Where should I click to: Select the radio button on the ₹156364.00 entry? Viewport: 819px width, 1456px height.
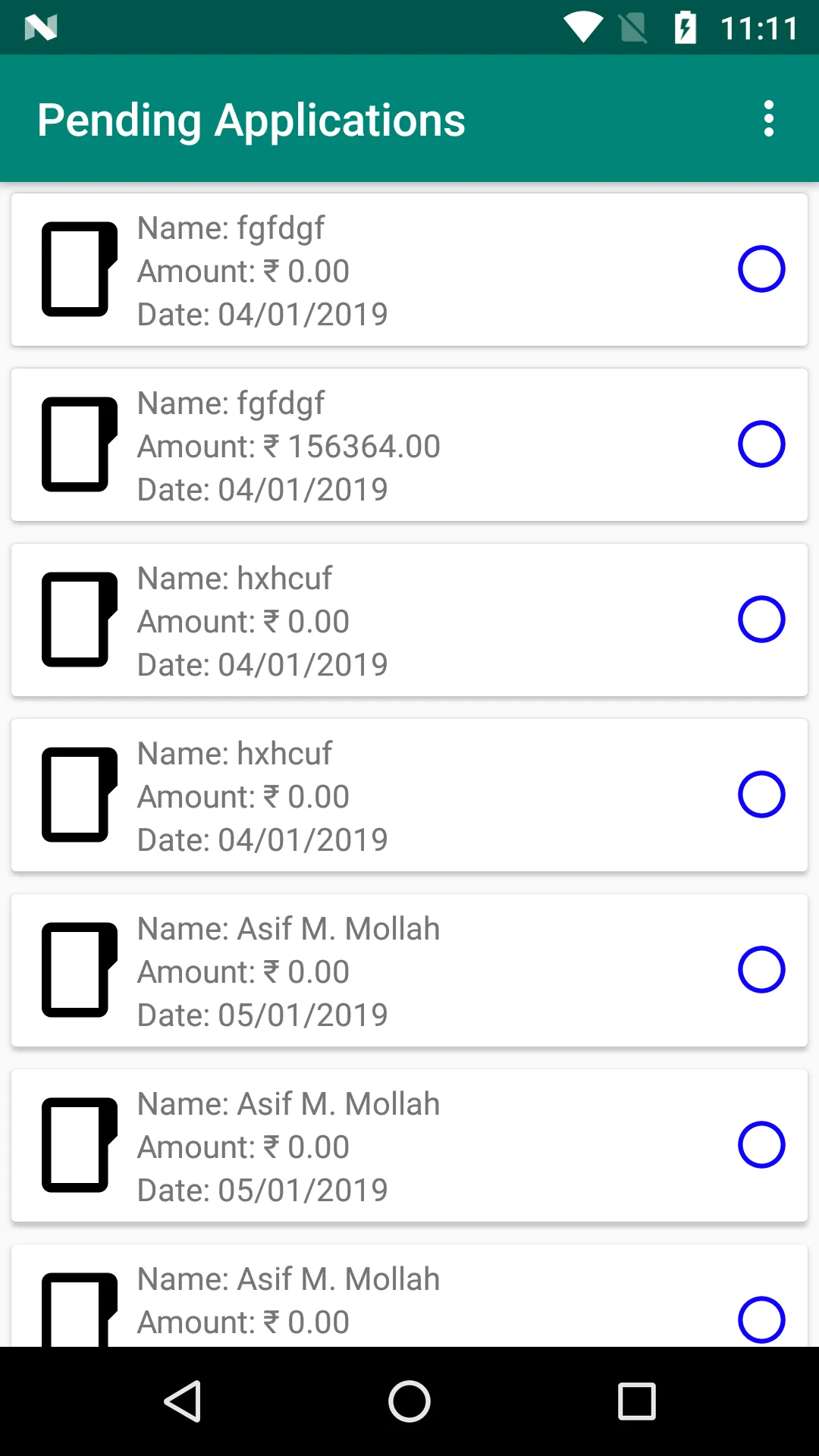tap(761, 444)
